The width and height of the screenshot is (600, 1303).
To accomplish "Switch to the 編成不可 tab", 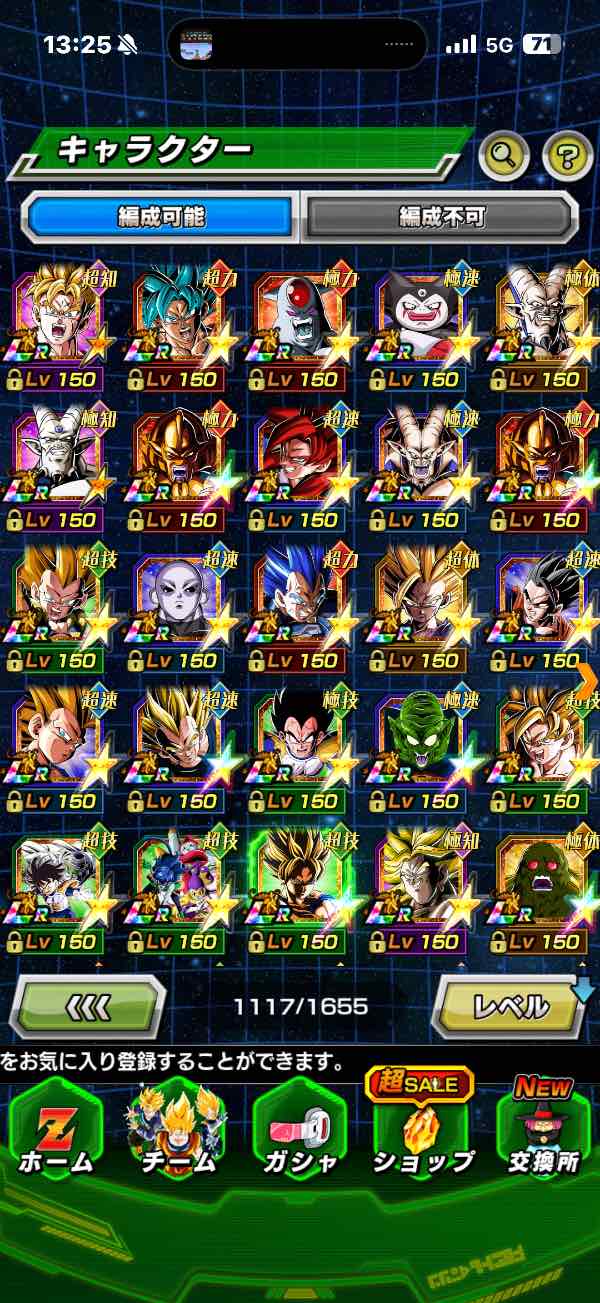I will pyautogui.click(x=440, y=216).
